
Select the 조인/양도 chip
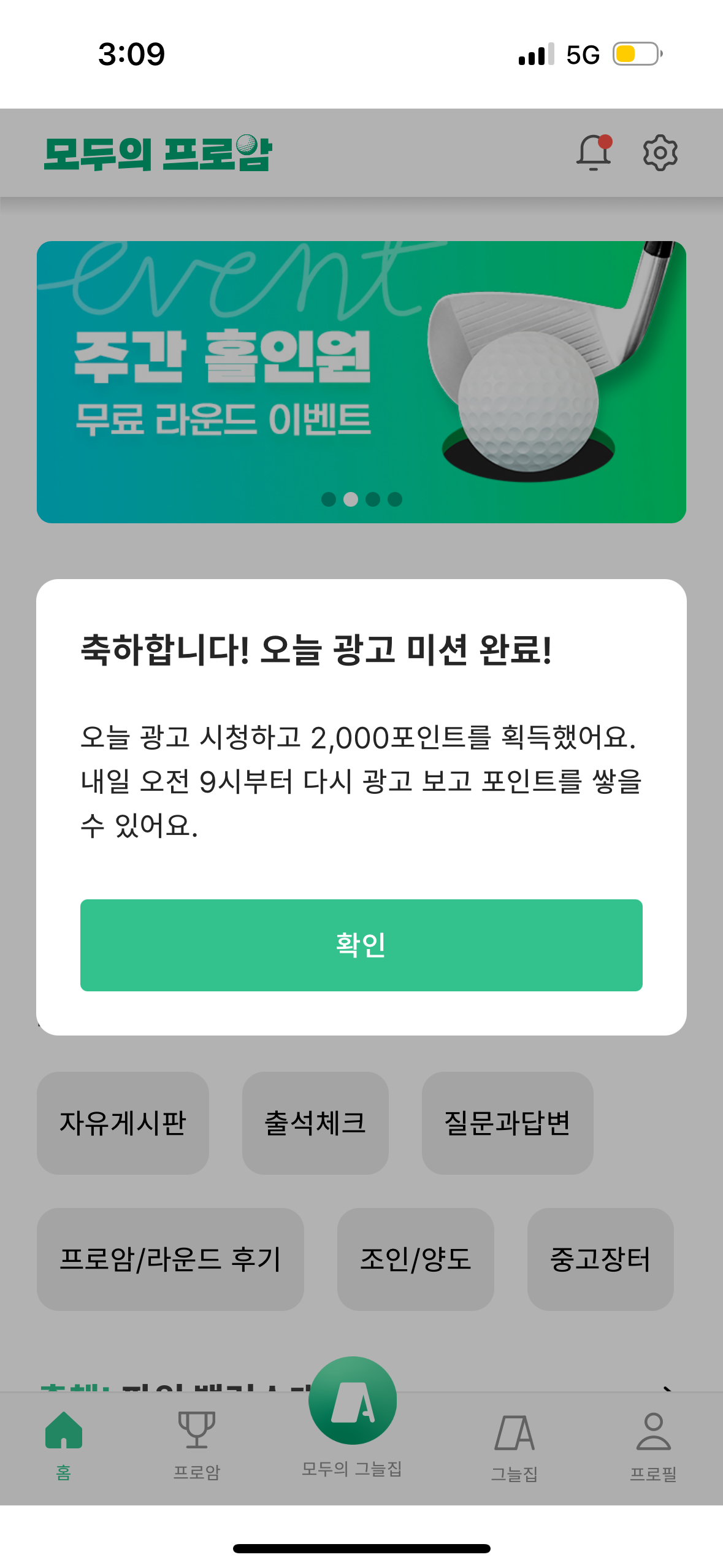coord(415,1259)
